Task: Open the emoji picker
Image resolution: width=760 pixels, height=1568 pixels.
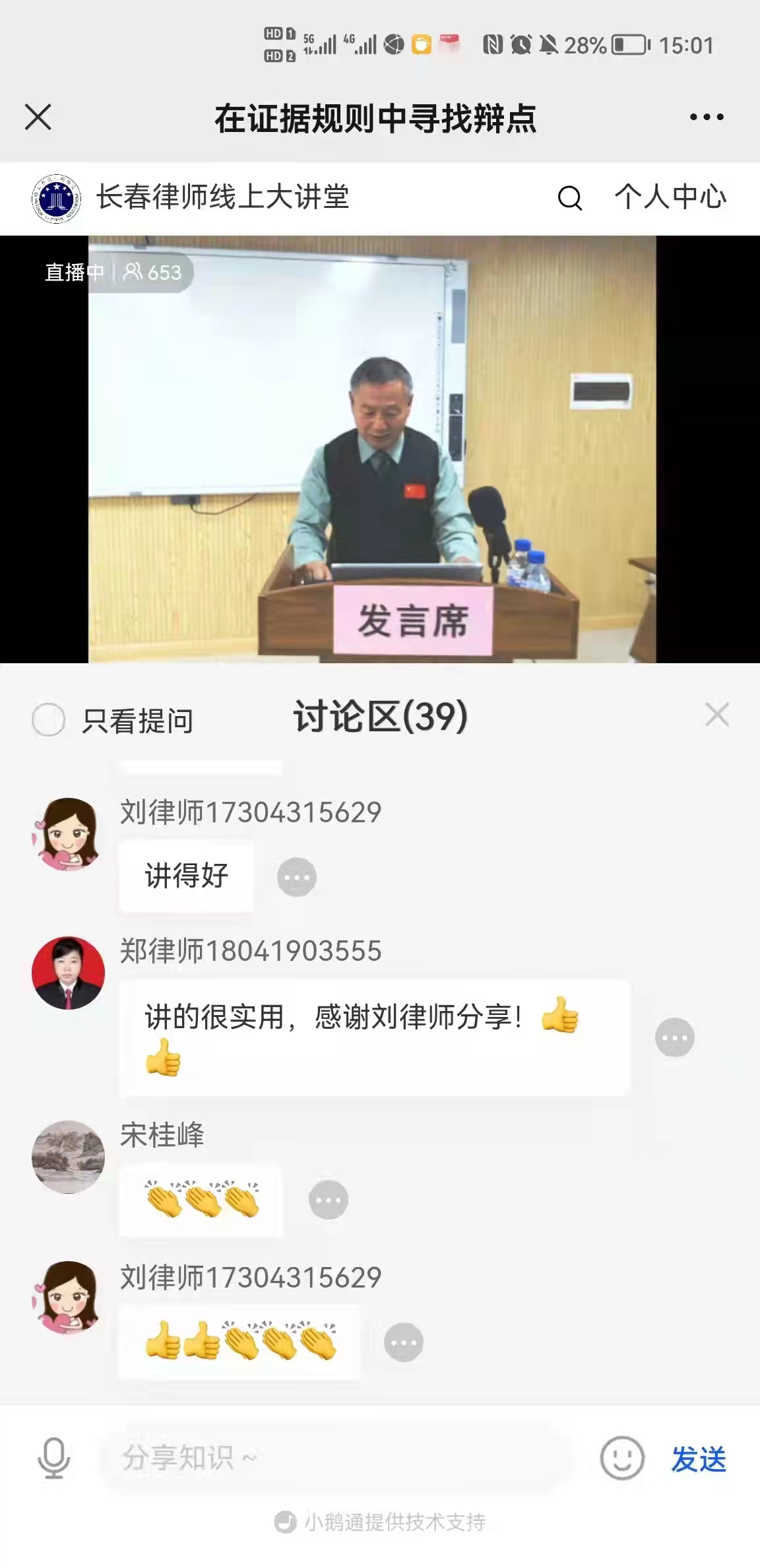Action: tap(621, 1458)
